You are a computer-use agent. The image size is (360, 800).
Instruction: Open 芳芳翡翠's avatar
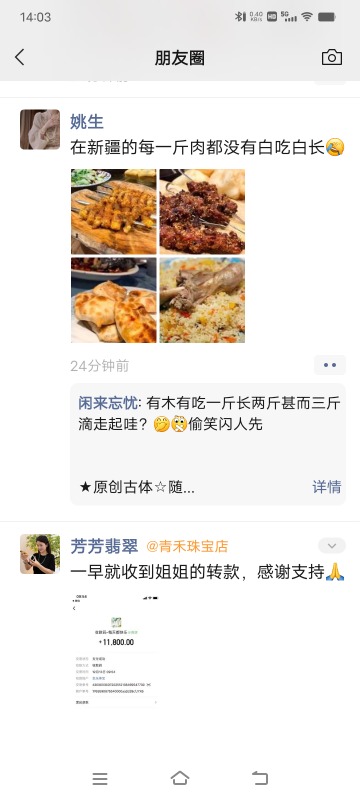40,554
